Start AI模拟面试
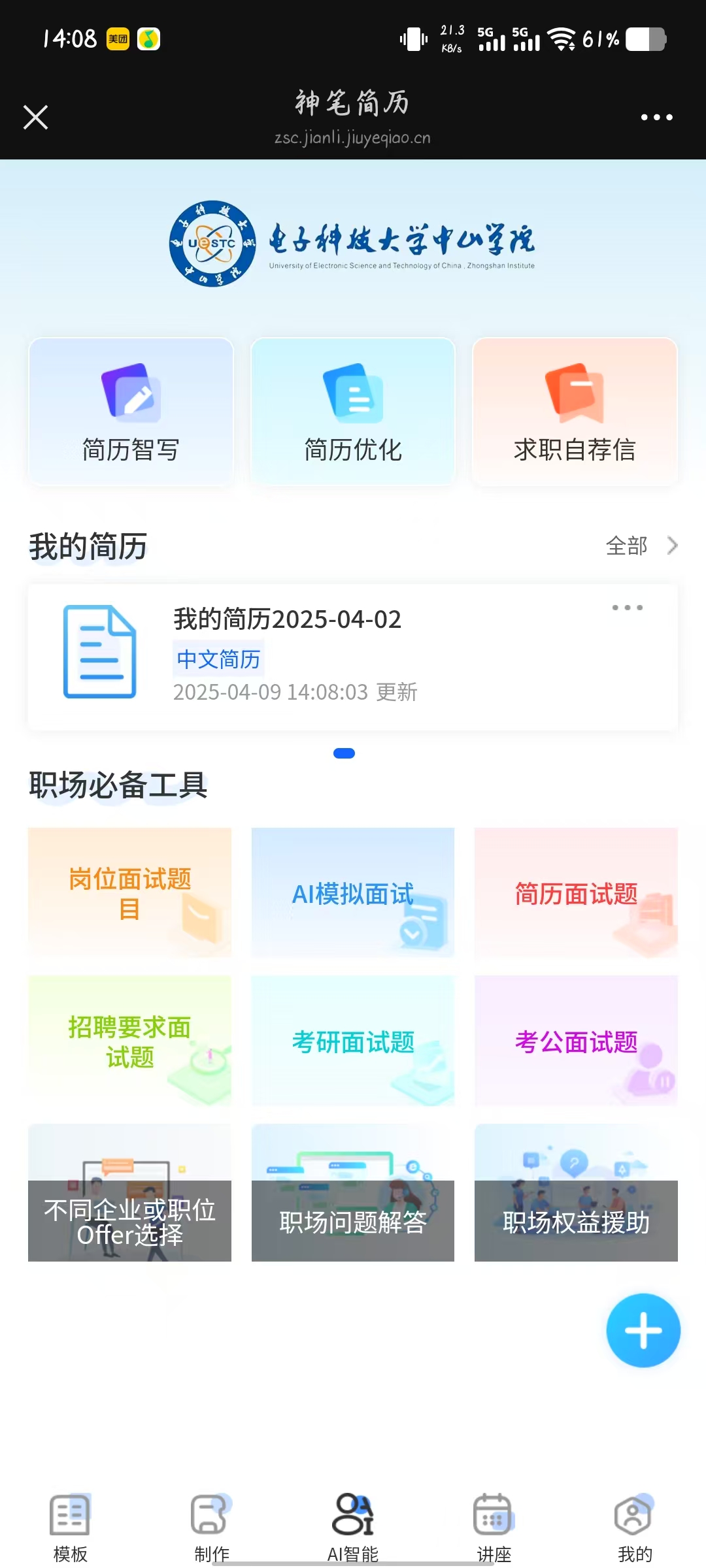 (353, 892)
